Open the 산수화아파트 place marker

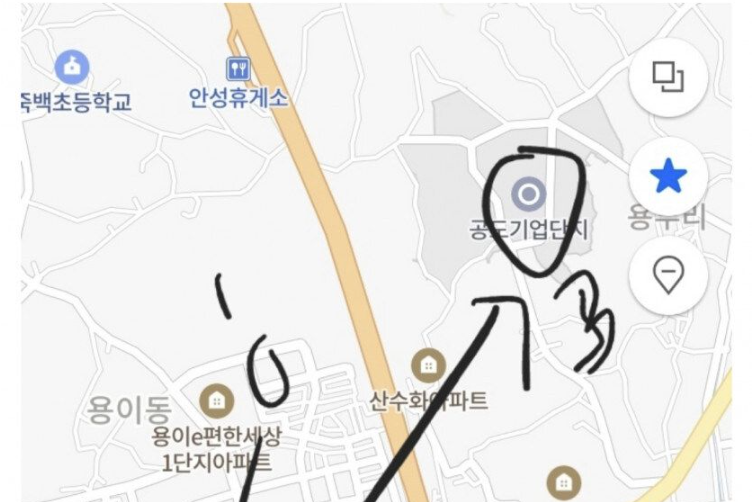429,366
